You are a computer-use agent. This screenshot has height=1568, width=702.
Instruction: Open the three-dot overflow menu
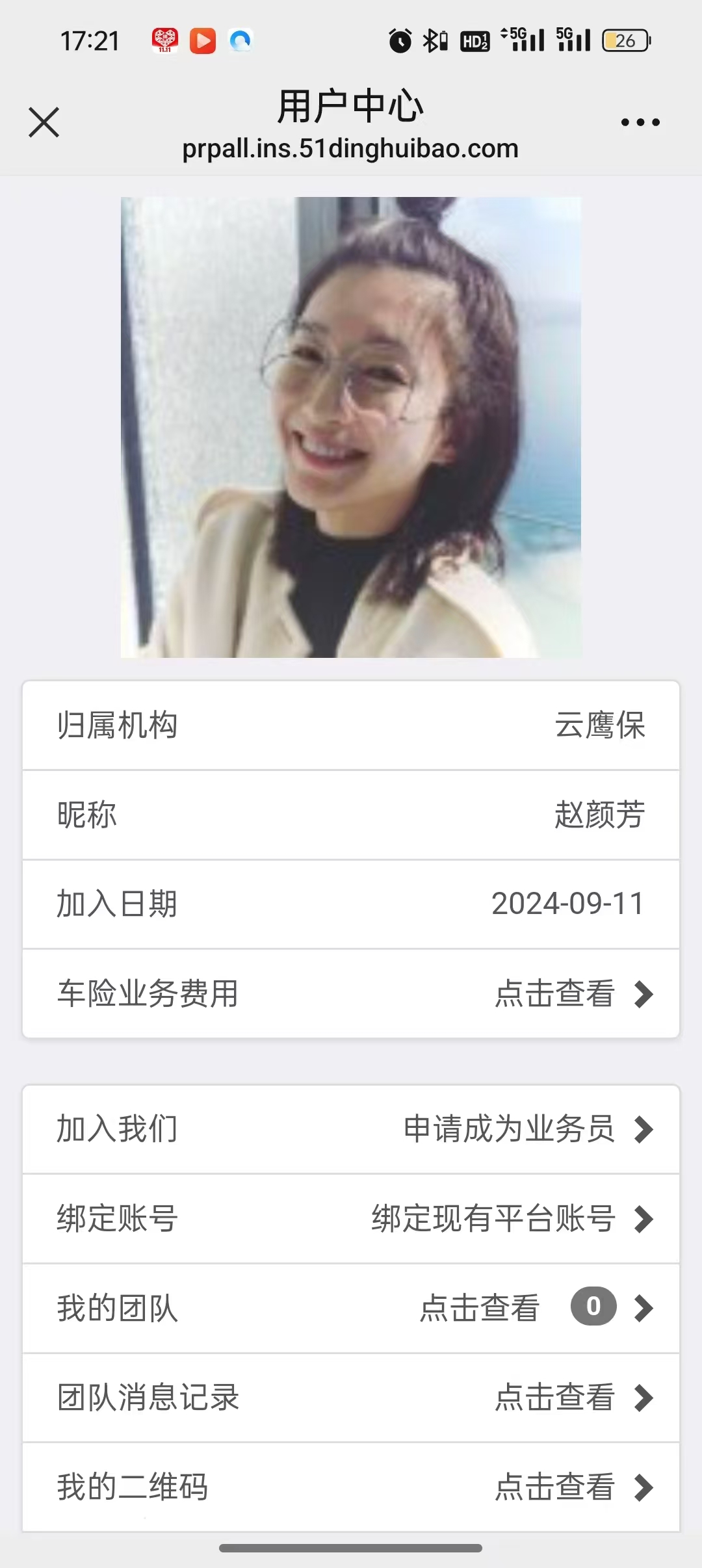[x=640, y=122]
